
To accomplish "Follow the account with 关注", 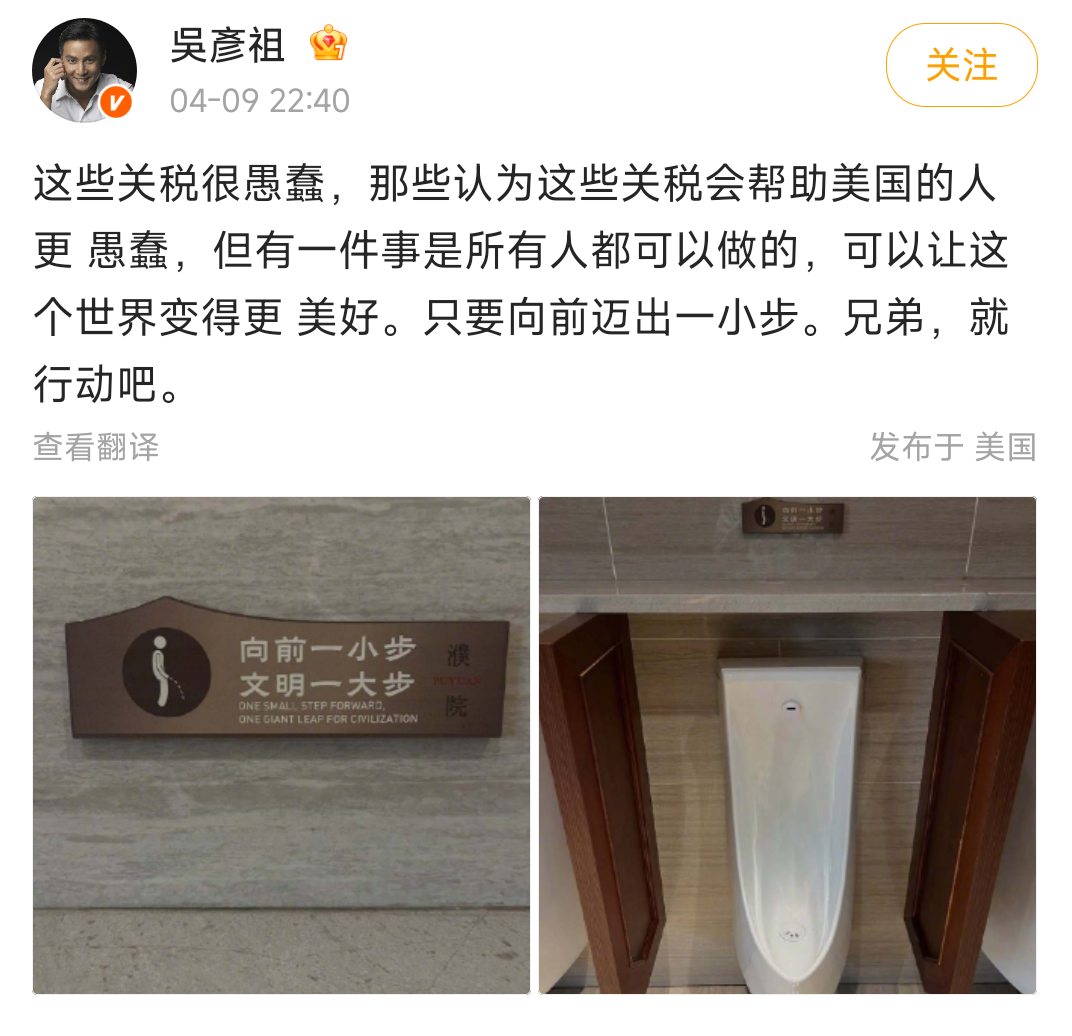I will [961, 66].
